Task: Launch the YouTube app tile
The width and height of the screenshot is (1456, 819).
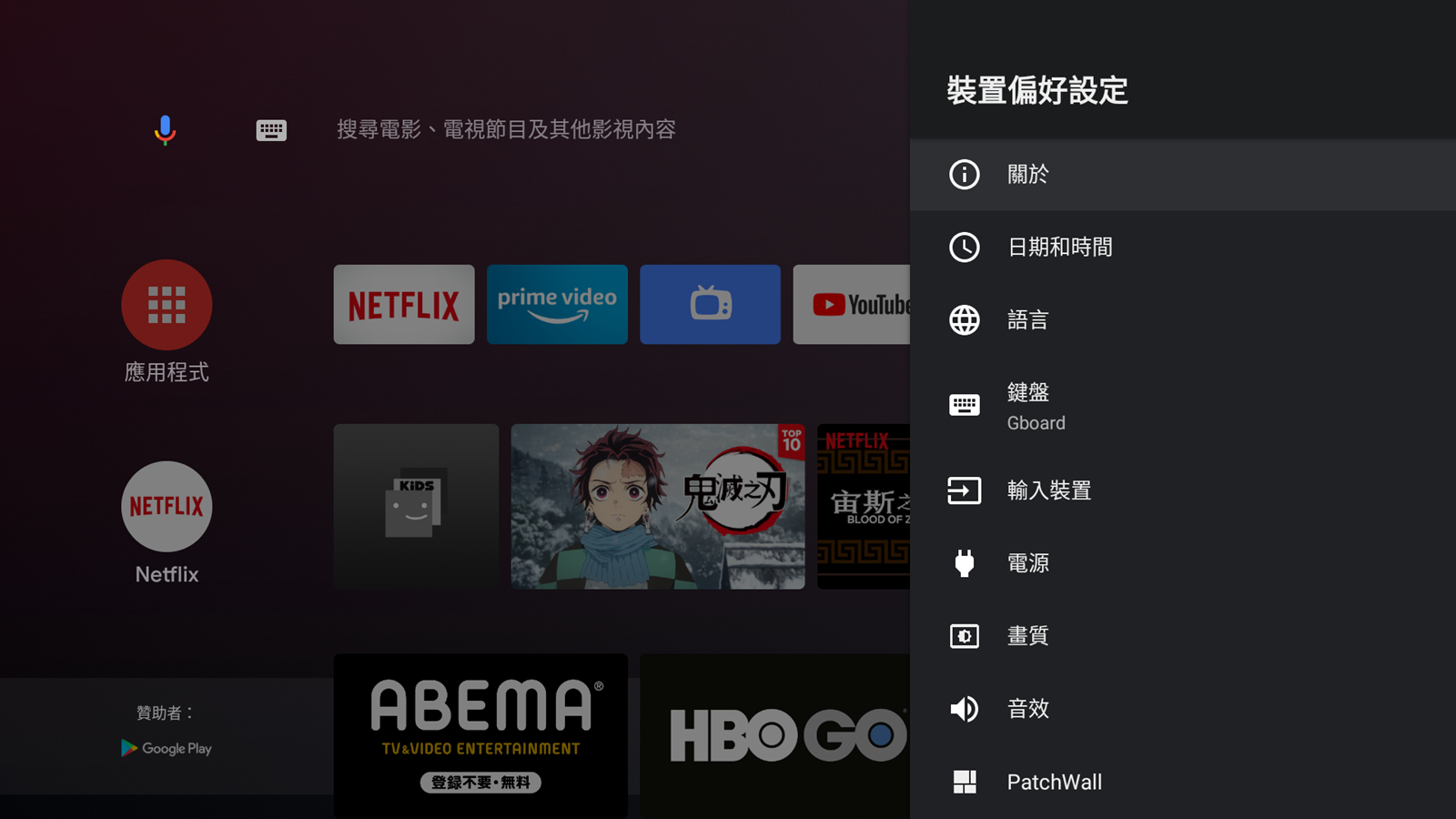Action: pyautogui.click(x=852, y=305)
